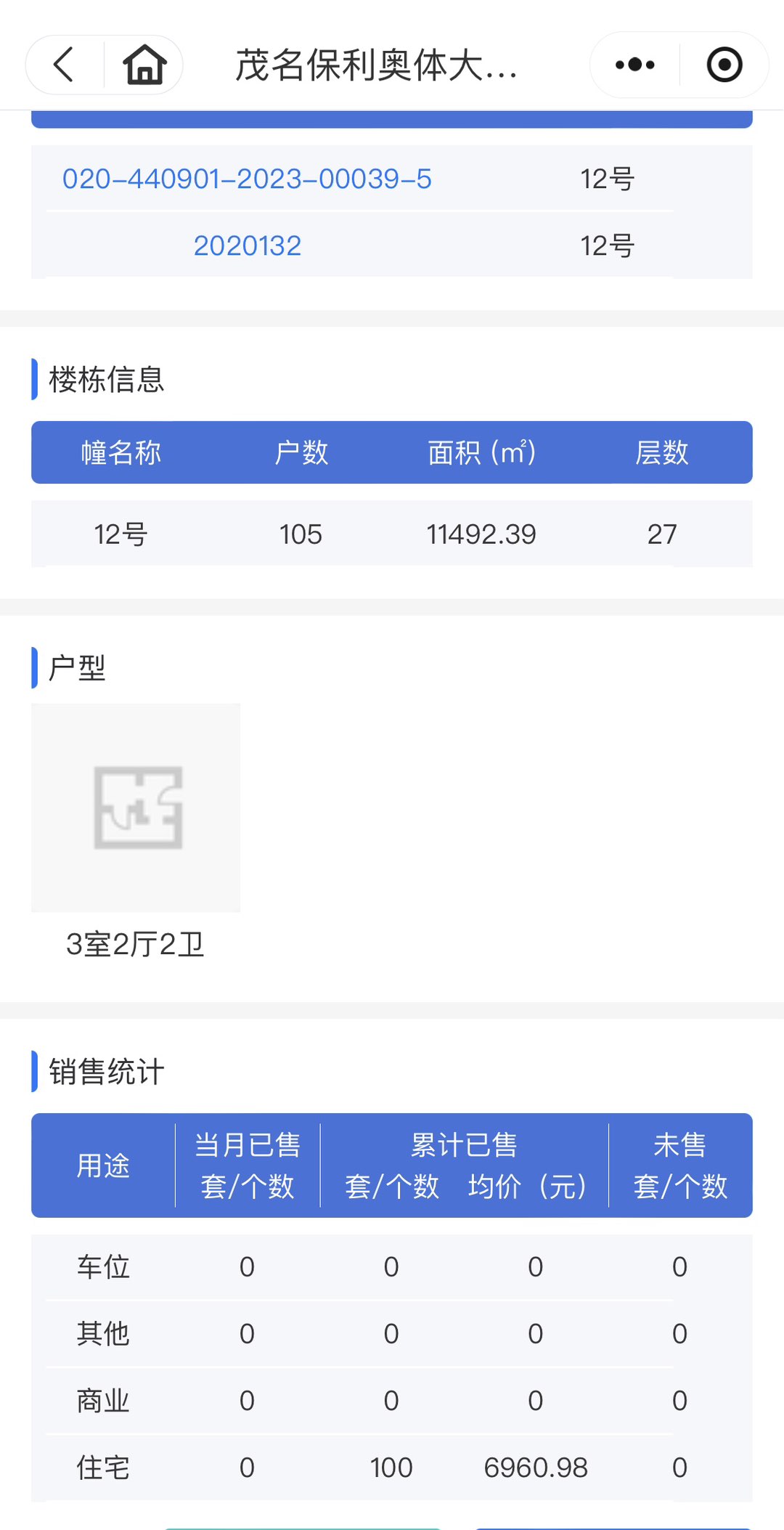Image resolution: width=784 pixels, height=1530 pixels.
Task: Open permit link 2020132
Action: [x=247, y=245]
